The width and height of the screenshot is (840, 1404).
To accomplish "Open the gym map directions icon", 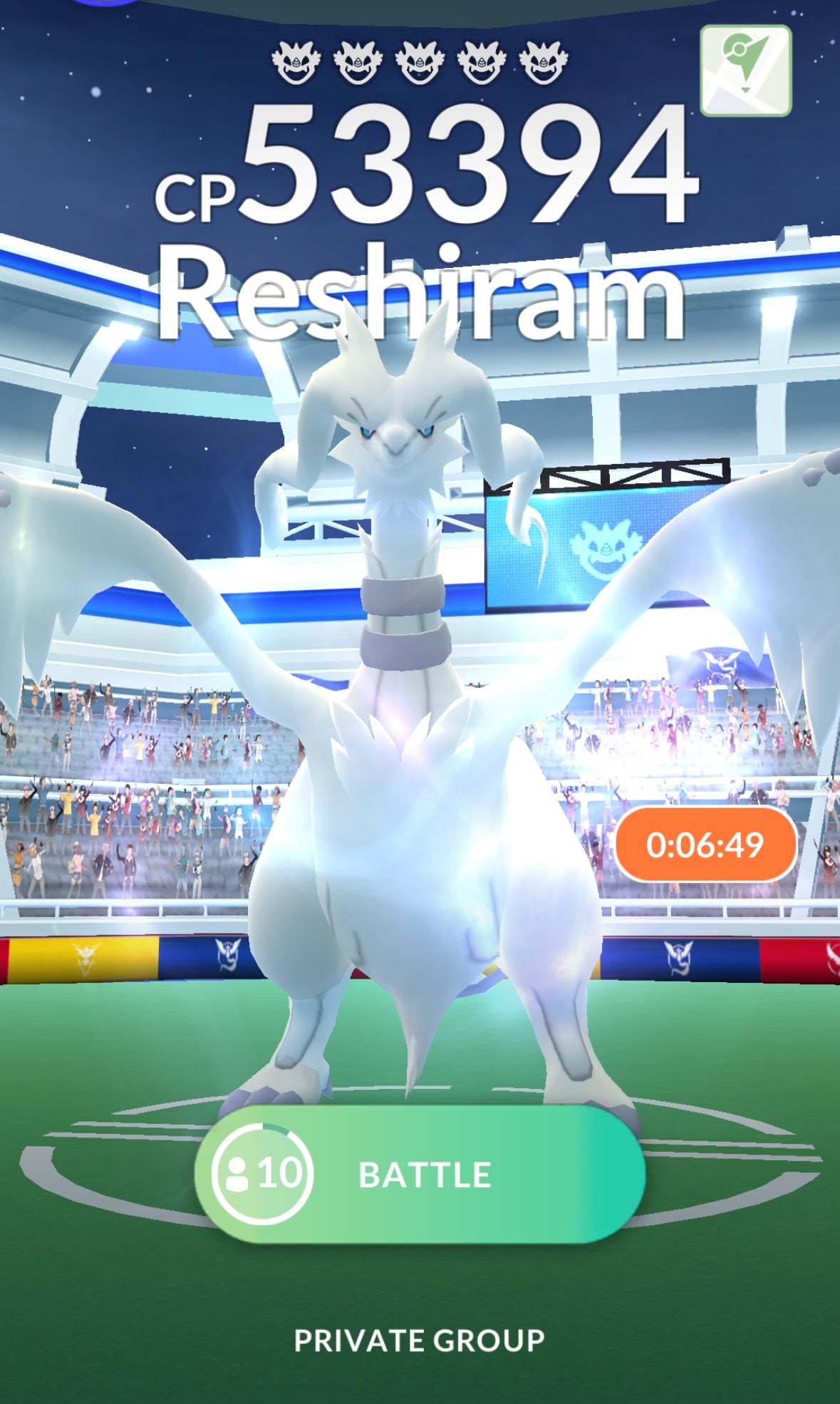I will point(745,71).
